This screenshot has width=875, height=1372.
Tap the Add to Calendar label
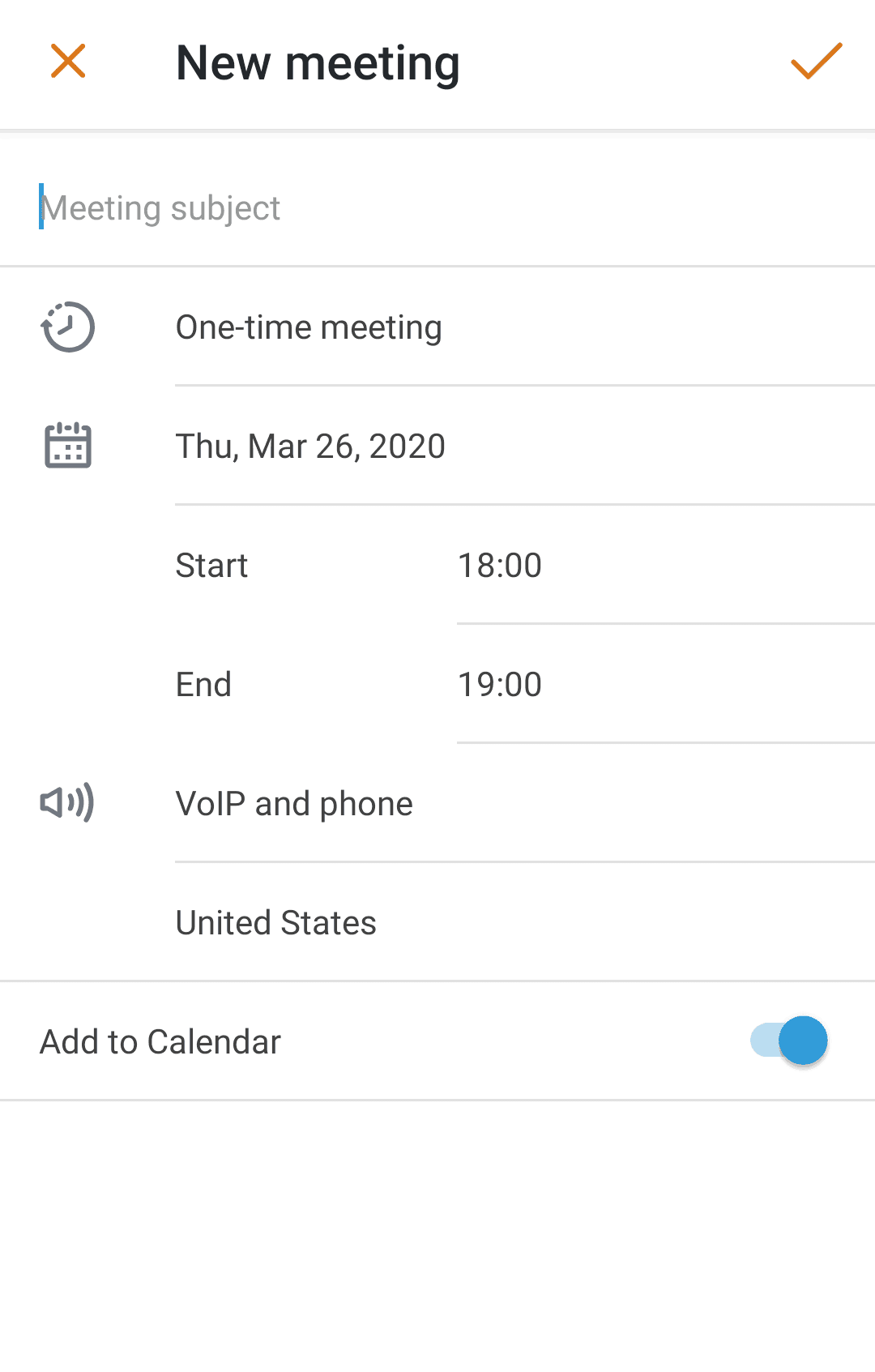(160, 1041)
